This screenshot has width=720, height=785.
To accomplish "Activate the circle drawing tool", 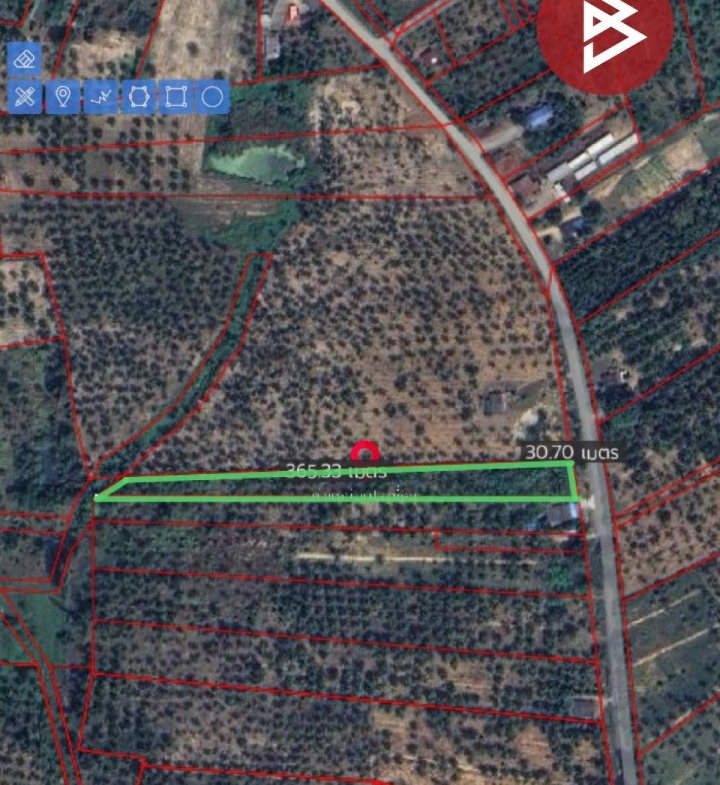I will point(213,97).
